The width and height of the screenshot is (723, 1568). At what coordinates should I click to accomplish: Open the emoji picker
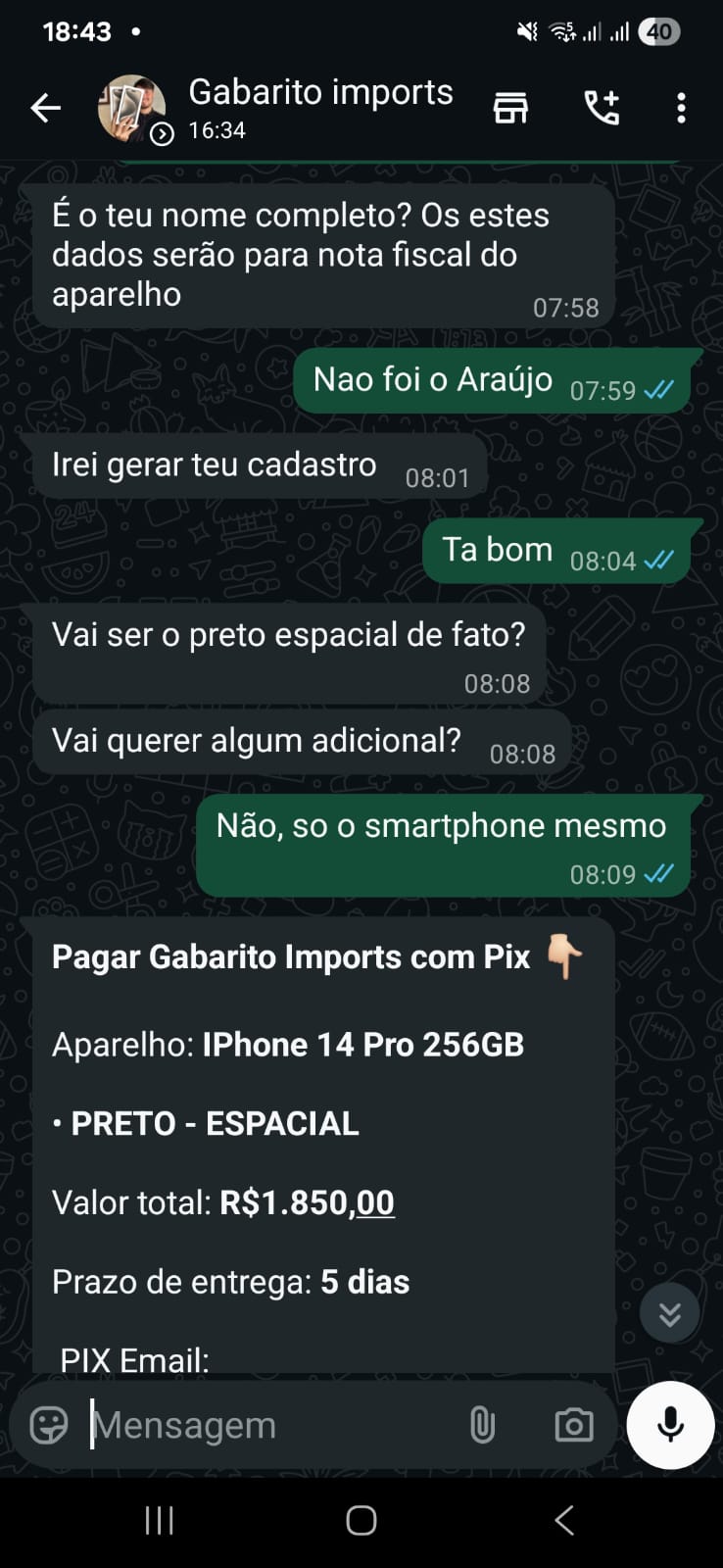(49, 1425)
